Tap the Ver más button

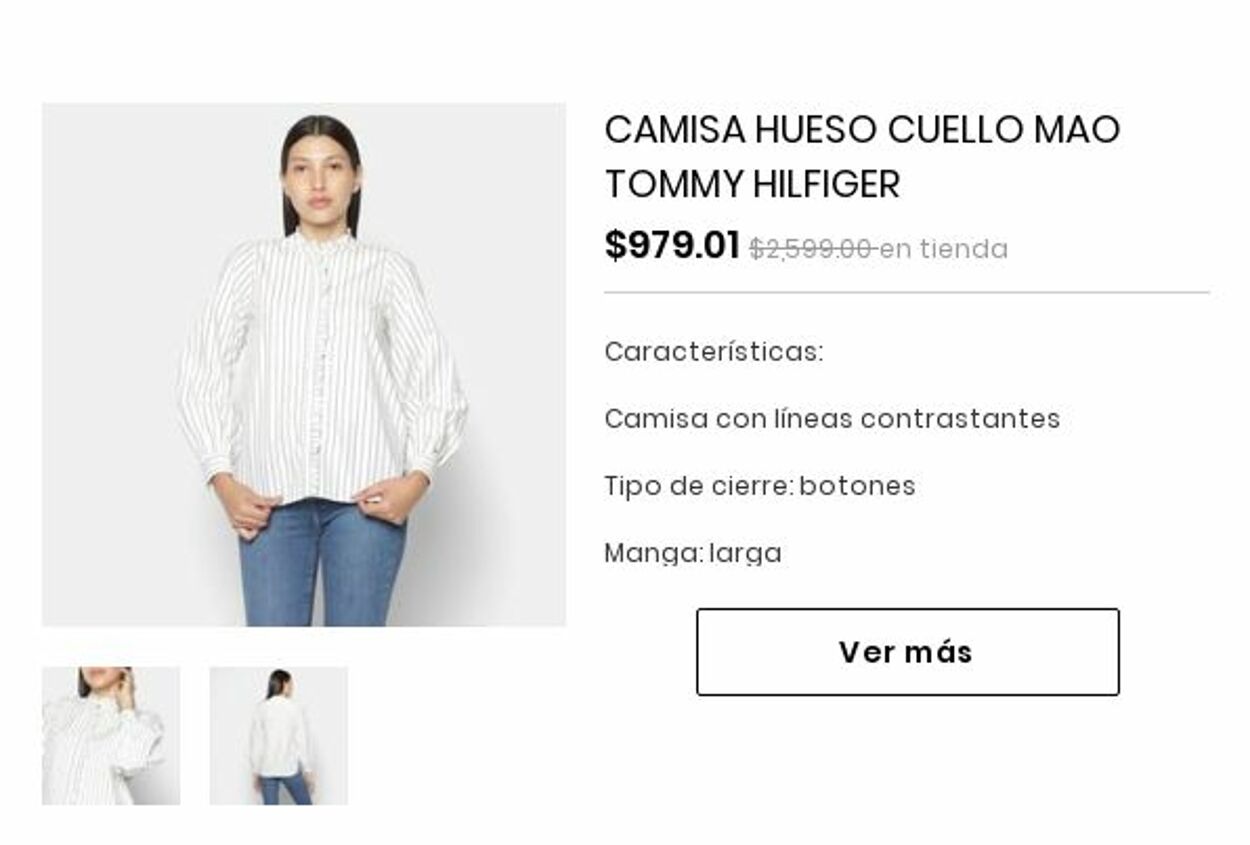pos(907,652)
